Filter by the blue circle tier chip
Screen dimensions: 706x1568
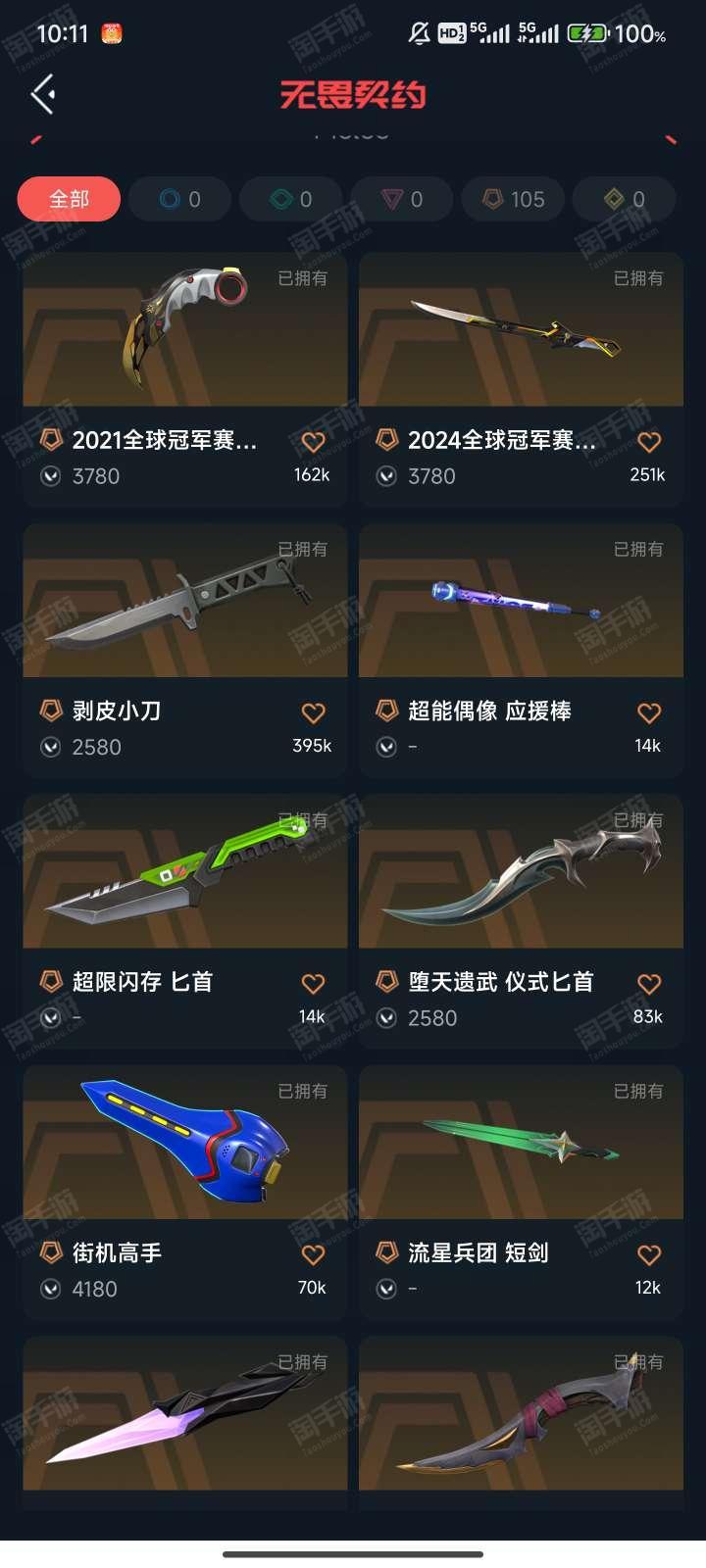point(179,200)
